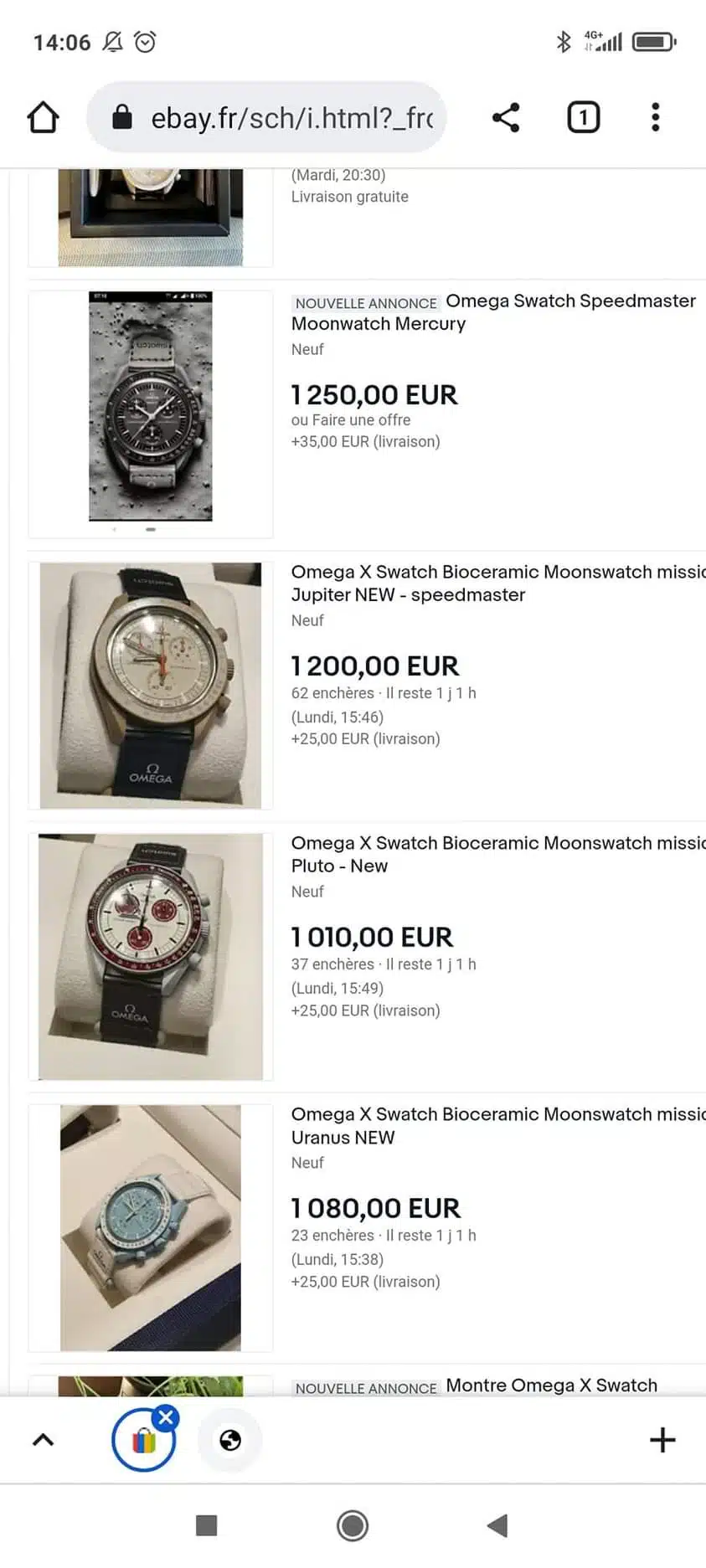Image resolution: width=706 pixels, height=1568 pixels.
Task: Go back with the system back button
Action: tap(497, 1525)
